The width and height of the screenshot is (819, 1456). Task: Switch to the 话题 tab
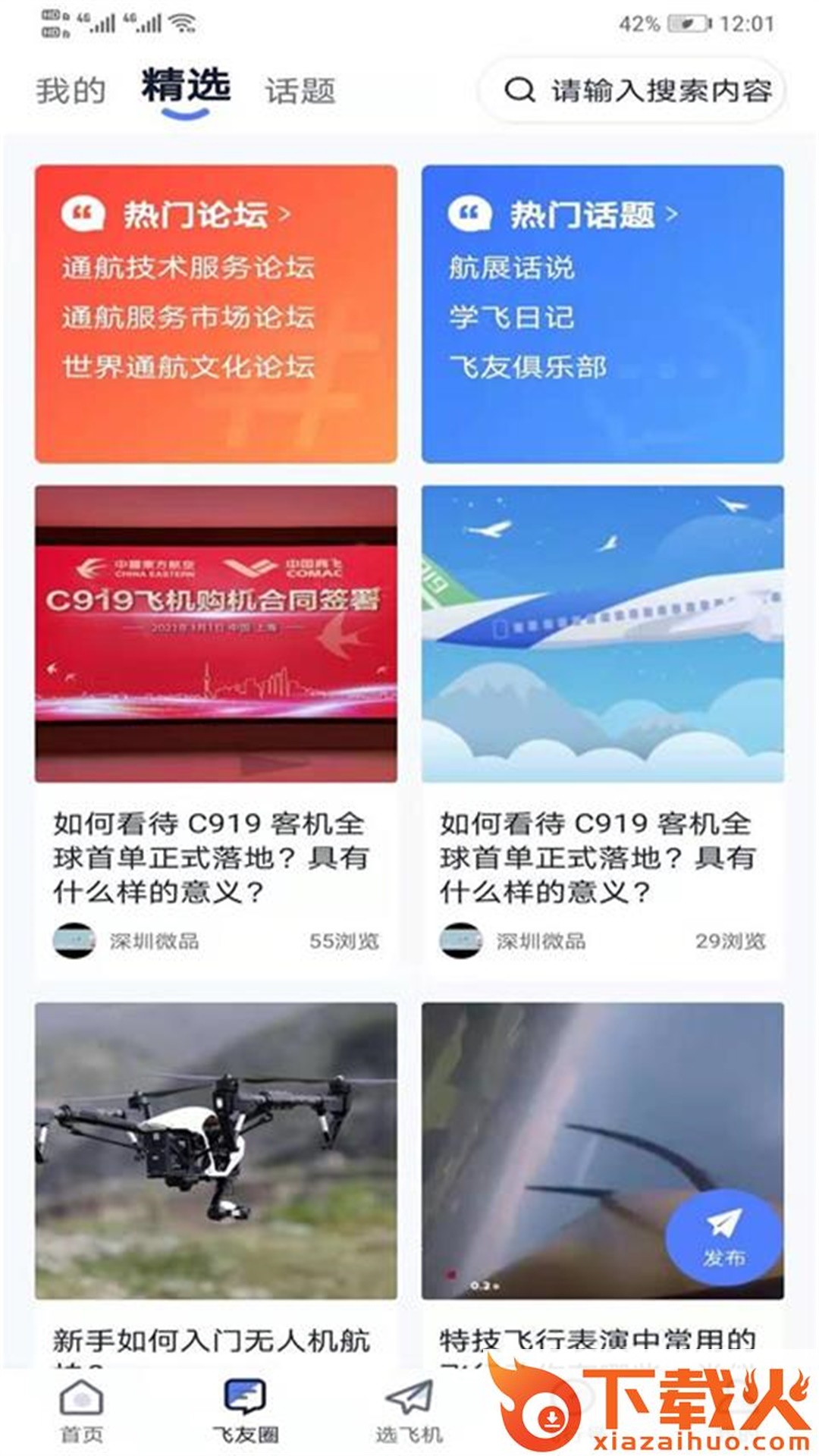pos(300,91)
